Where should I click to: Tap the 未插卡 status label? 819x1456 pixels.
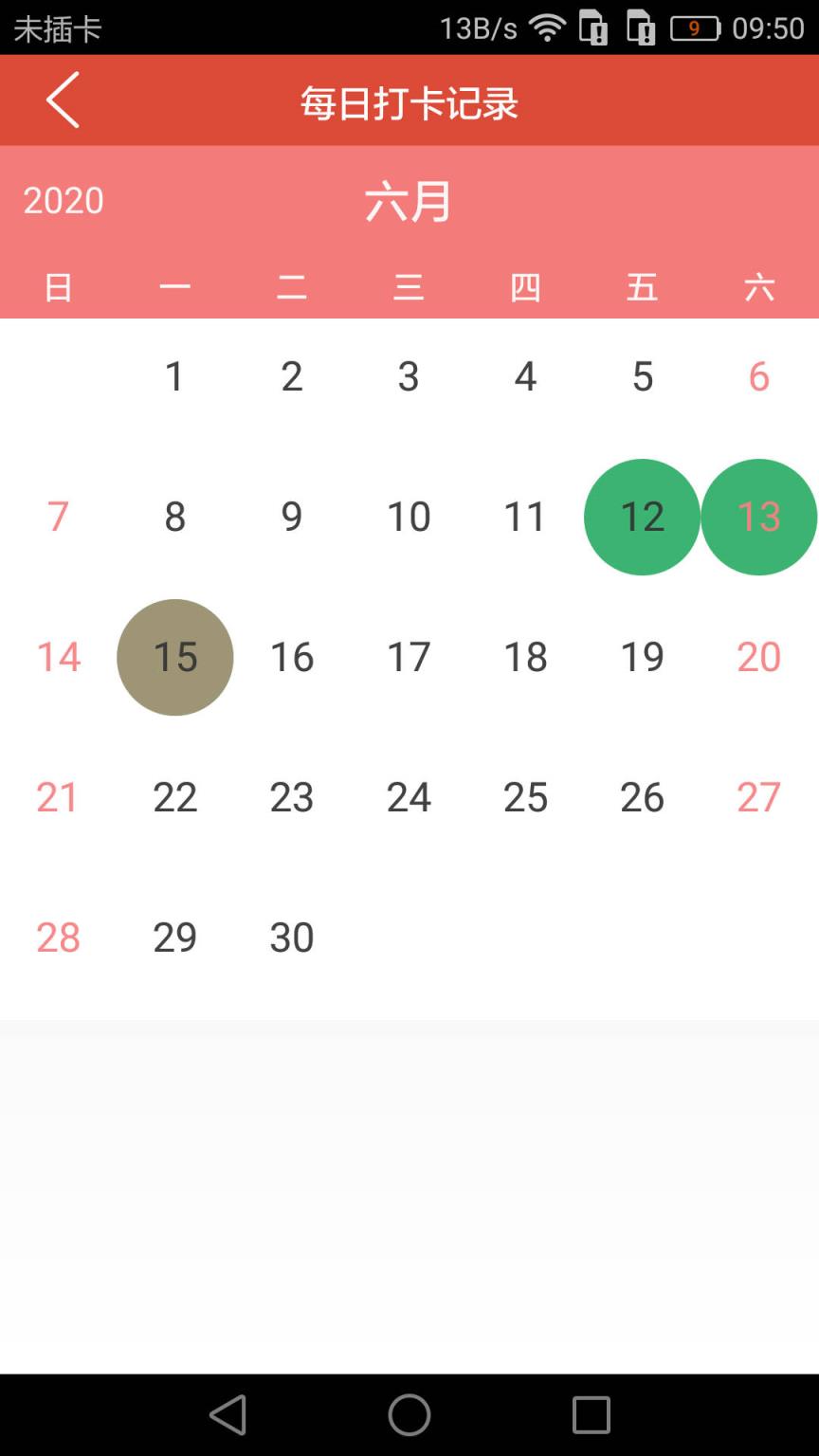(x=57, y=28)
